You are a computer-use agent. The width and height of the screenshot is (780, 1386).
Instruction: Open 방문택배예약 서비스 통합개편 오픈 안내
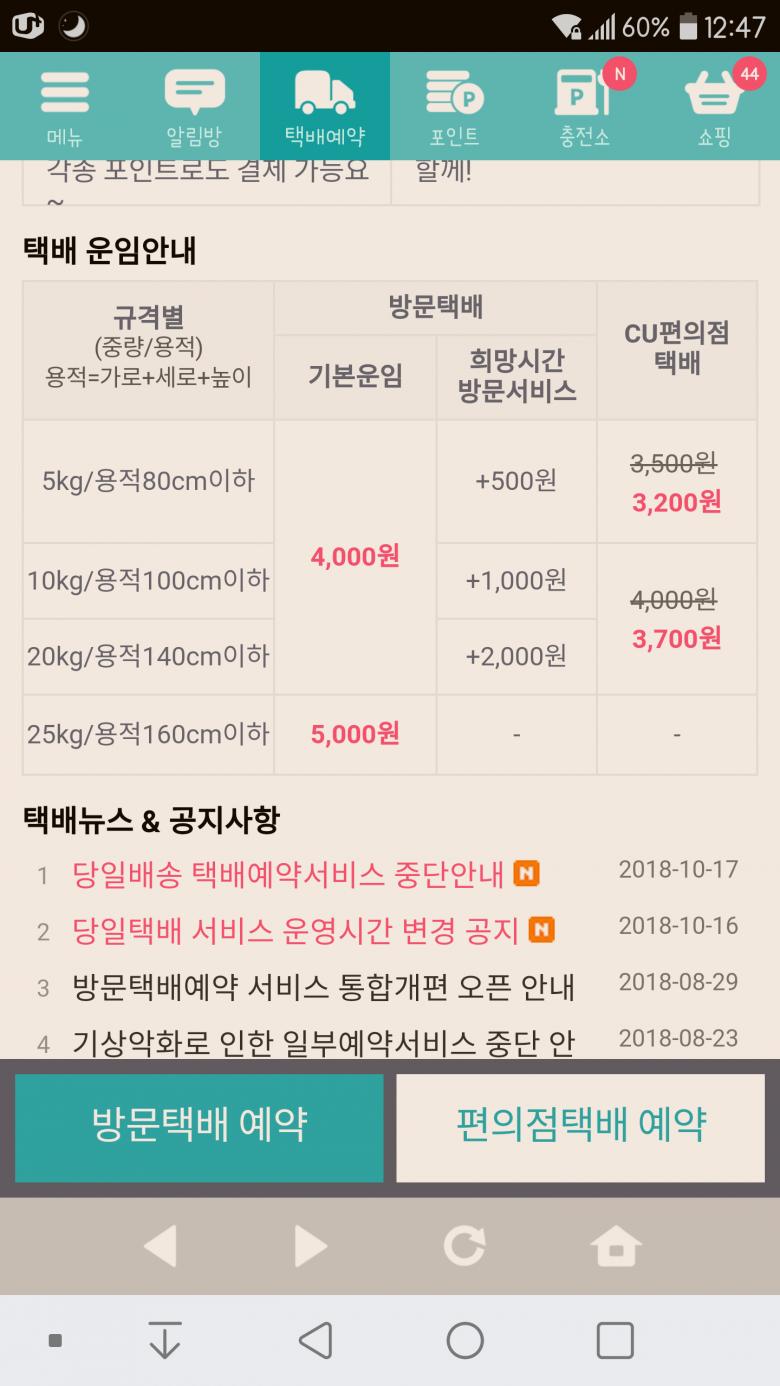tap(323, 988)
